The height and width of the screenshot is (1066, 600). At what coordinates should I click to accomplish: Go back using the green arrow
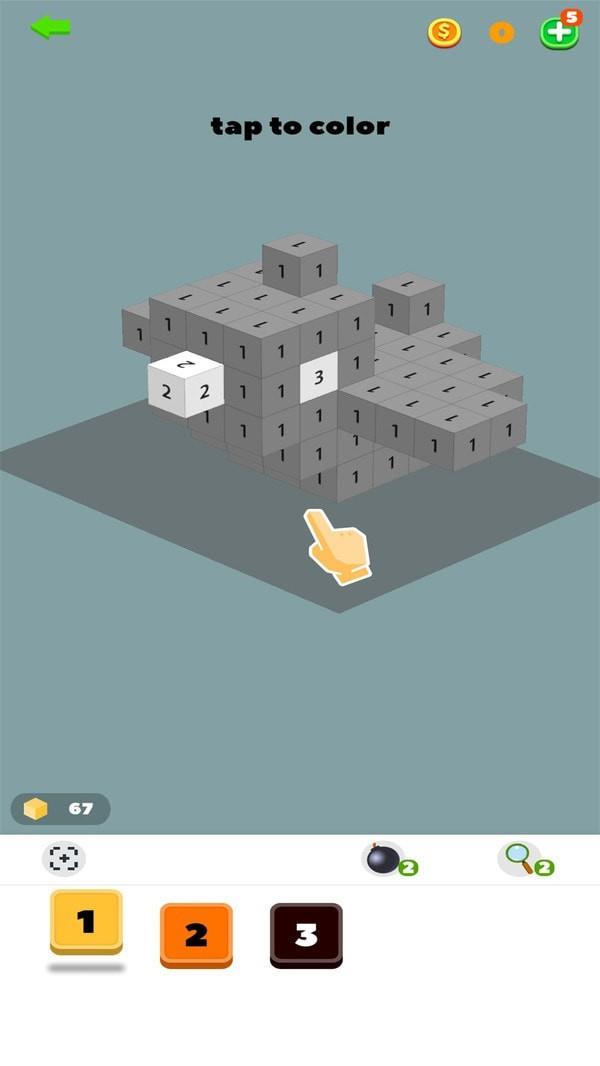click(50, 28)
